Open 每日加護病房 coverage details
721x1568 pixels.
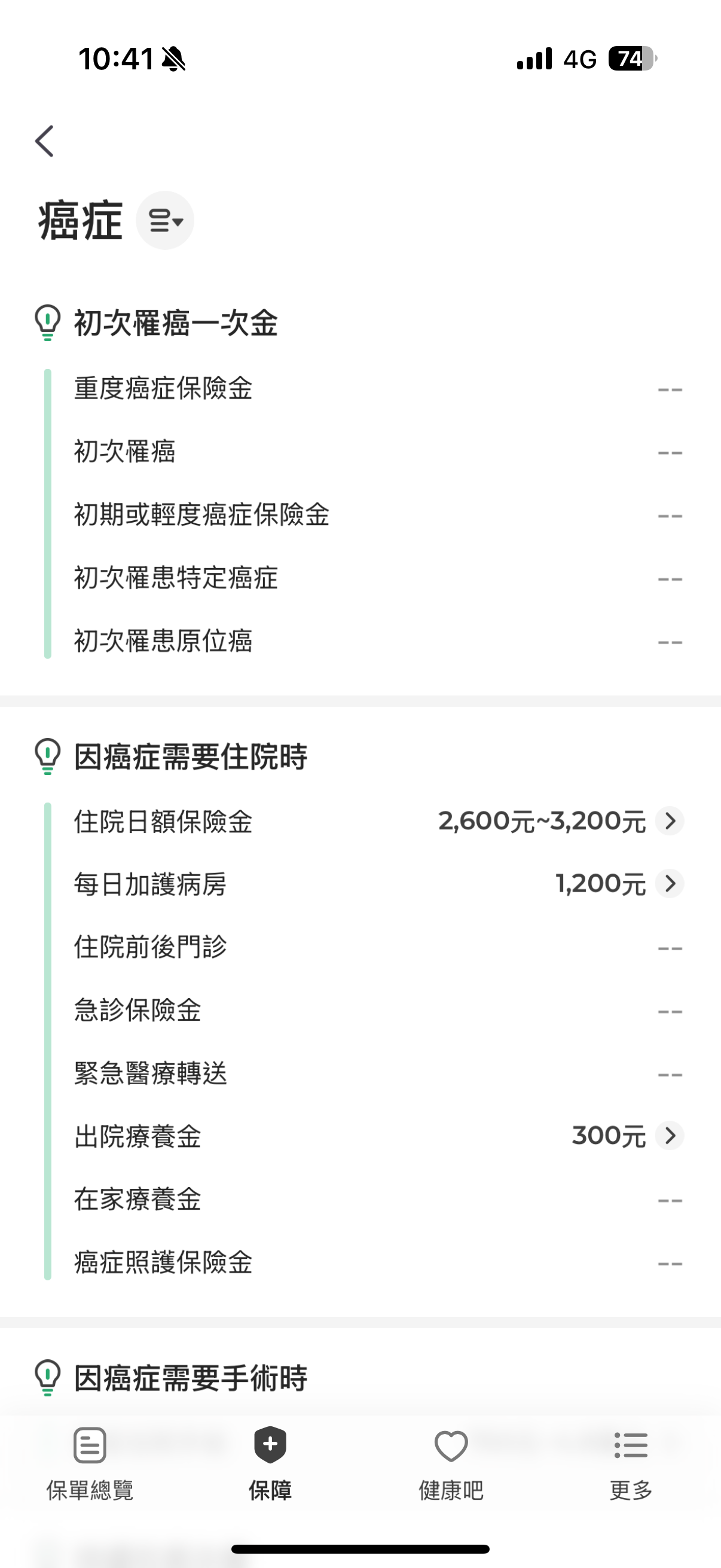click(x=669, y=884)
